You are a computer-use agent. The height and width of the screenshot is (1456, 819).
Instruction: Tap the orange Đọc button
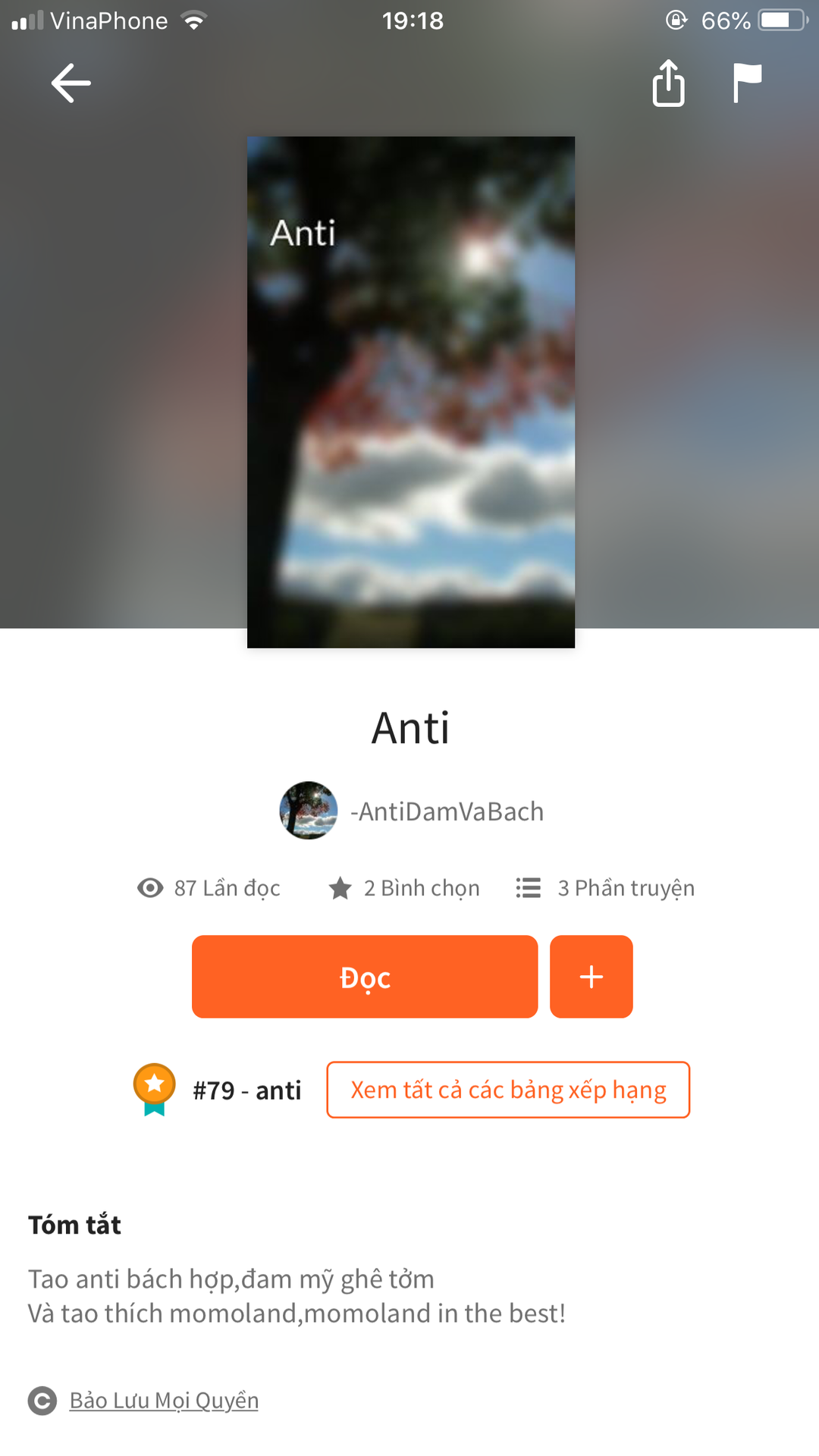(x=365, y=977)
